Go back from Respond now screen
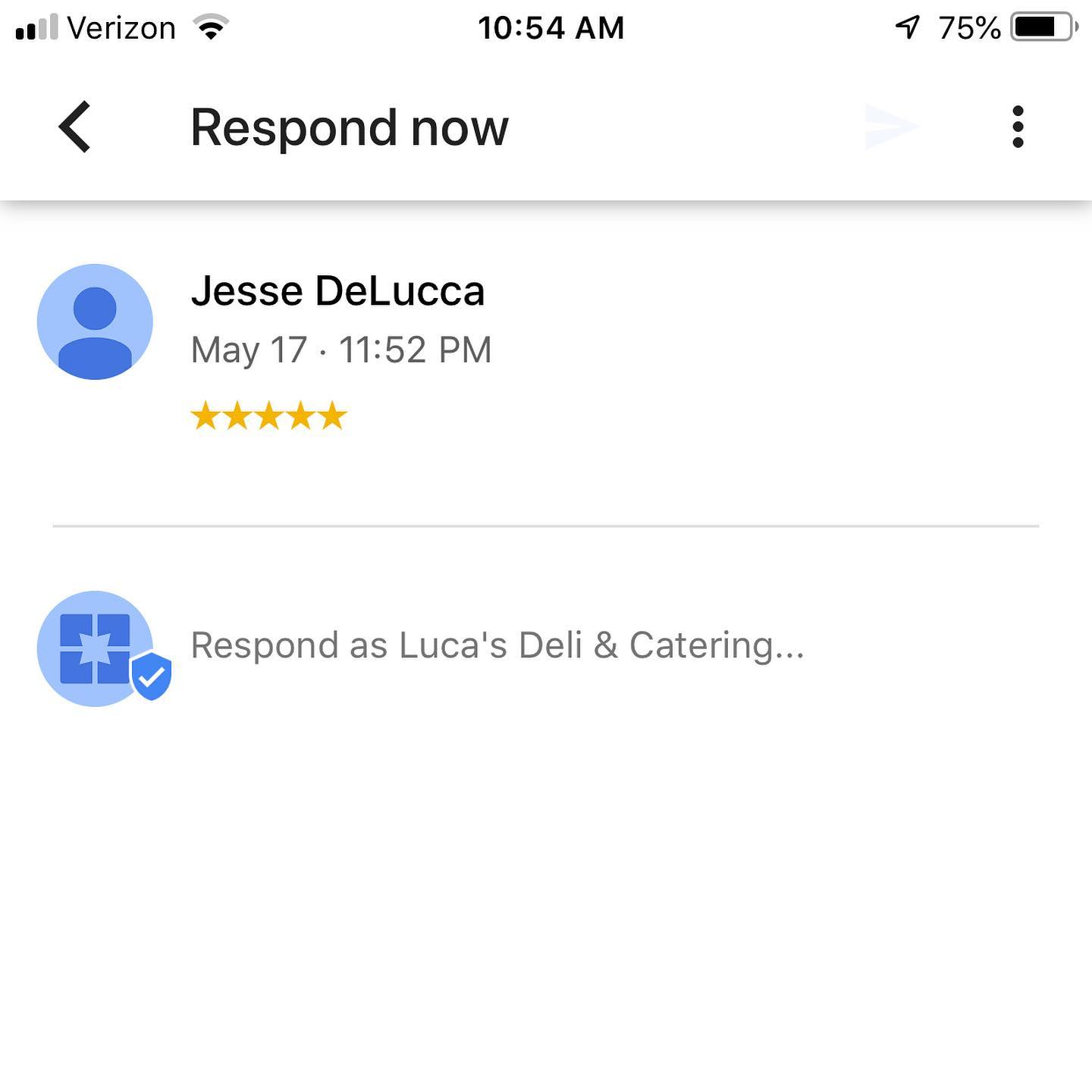 [75, 127]
